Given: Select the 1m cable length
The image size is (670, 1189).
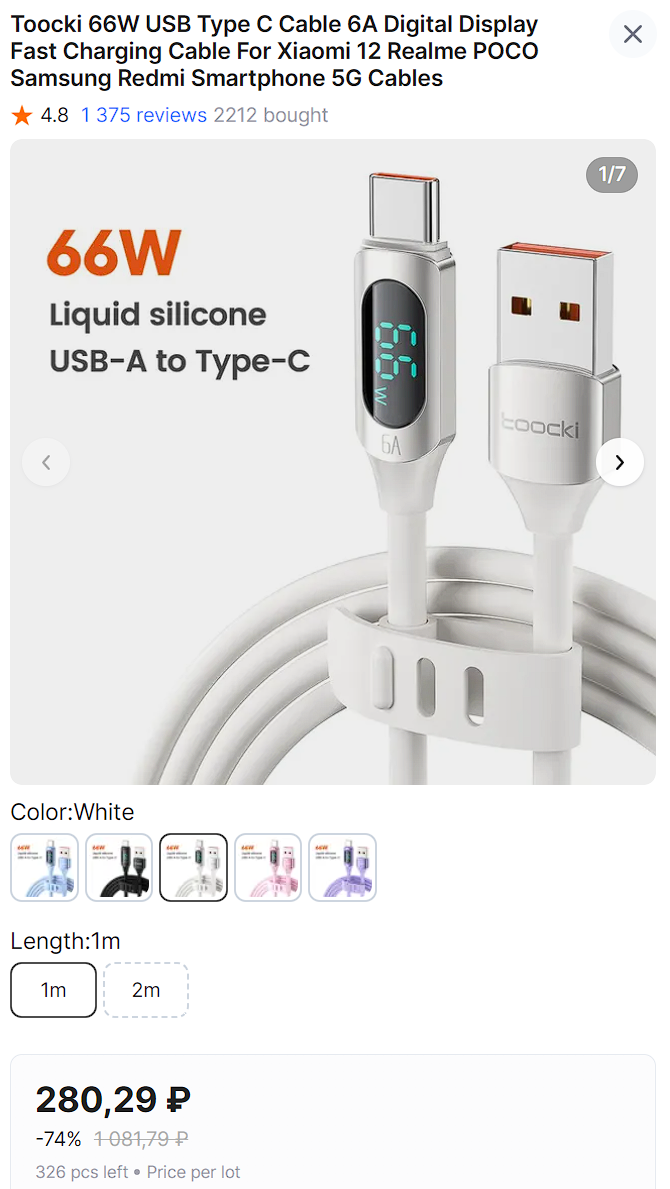Looking at the screenshot, I should point(54,990).
